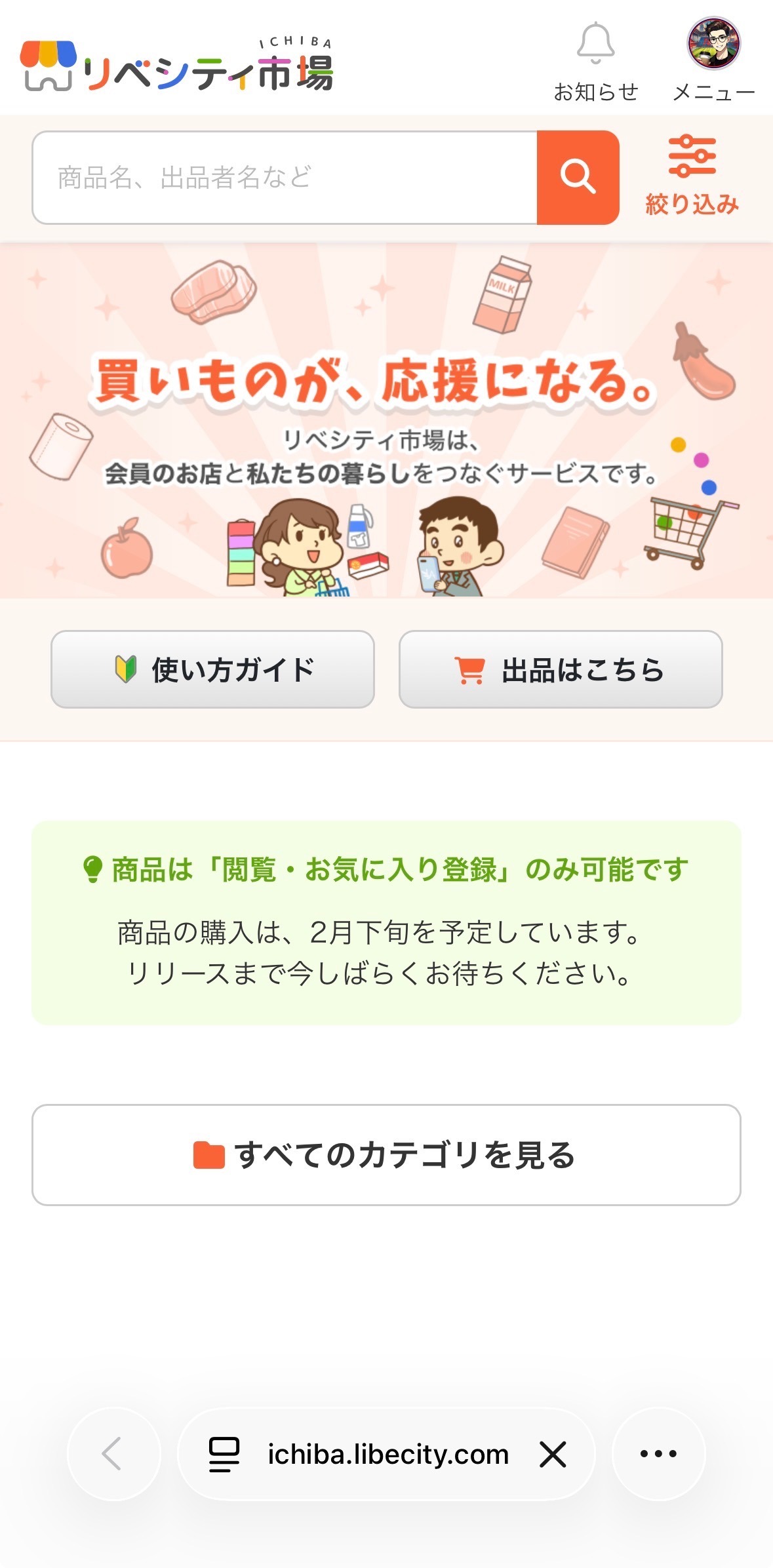This screenshot has height=1568, width=773.
Task: Open the browser three-dot overflow menu
Action: [x=658, y=1454]
